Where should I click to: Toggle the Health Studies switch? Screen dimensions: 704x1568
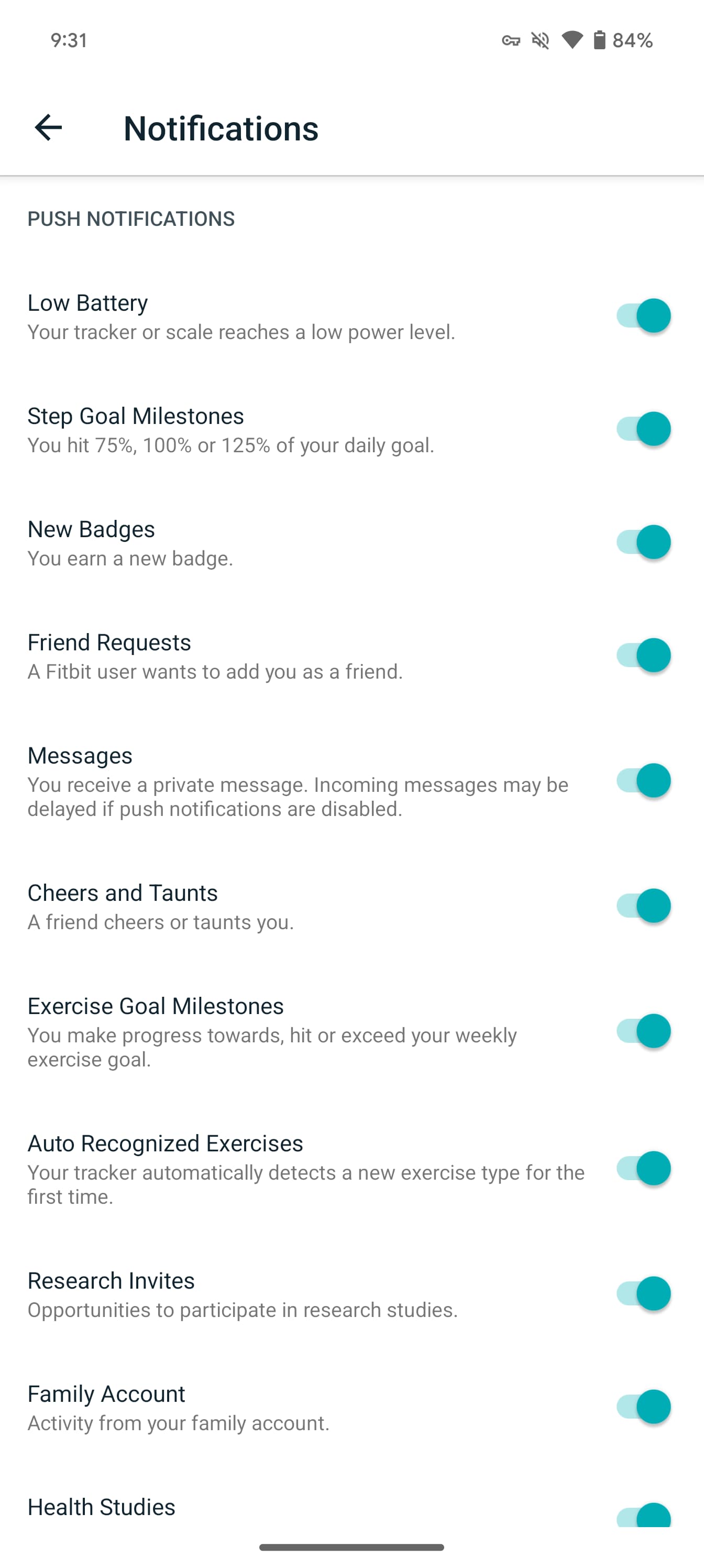coord(643,1516)
